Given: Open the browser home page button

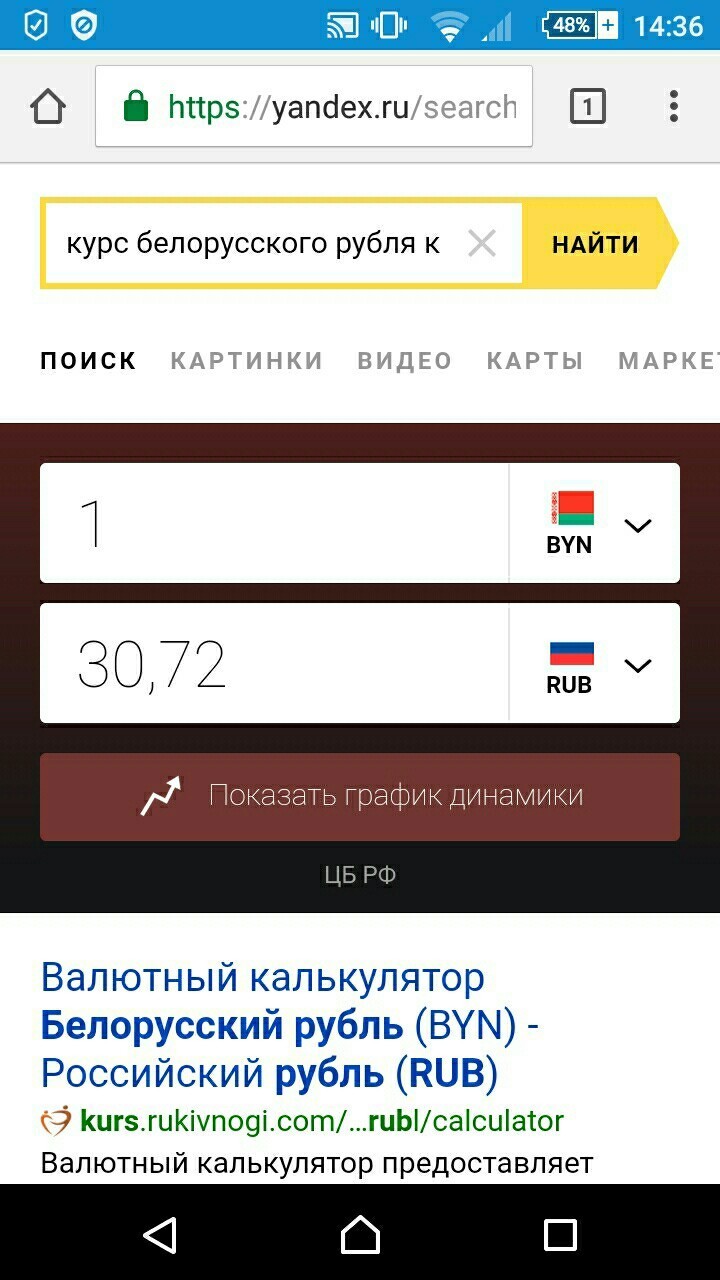Looking at the screenshot, I should click(48, 106).
